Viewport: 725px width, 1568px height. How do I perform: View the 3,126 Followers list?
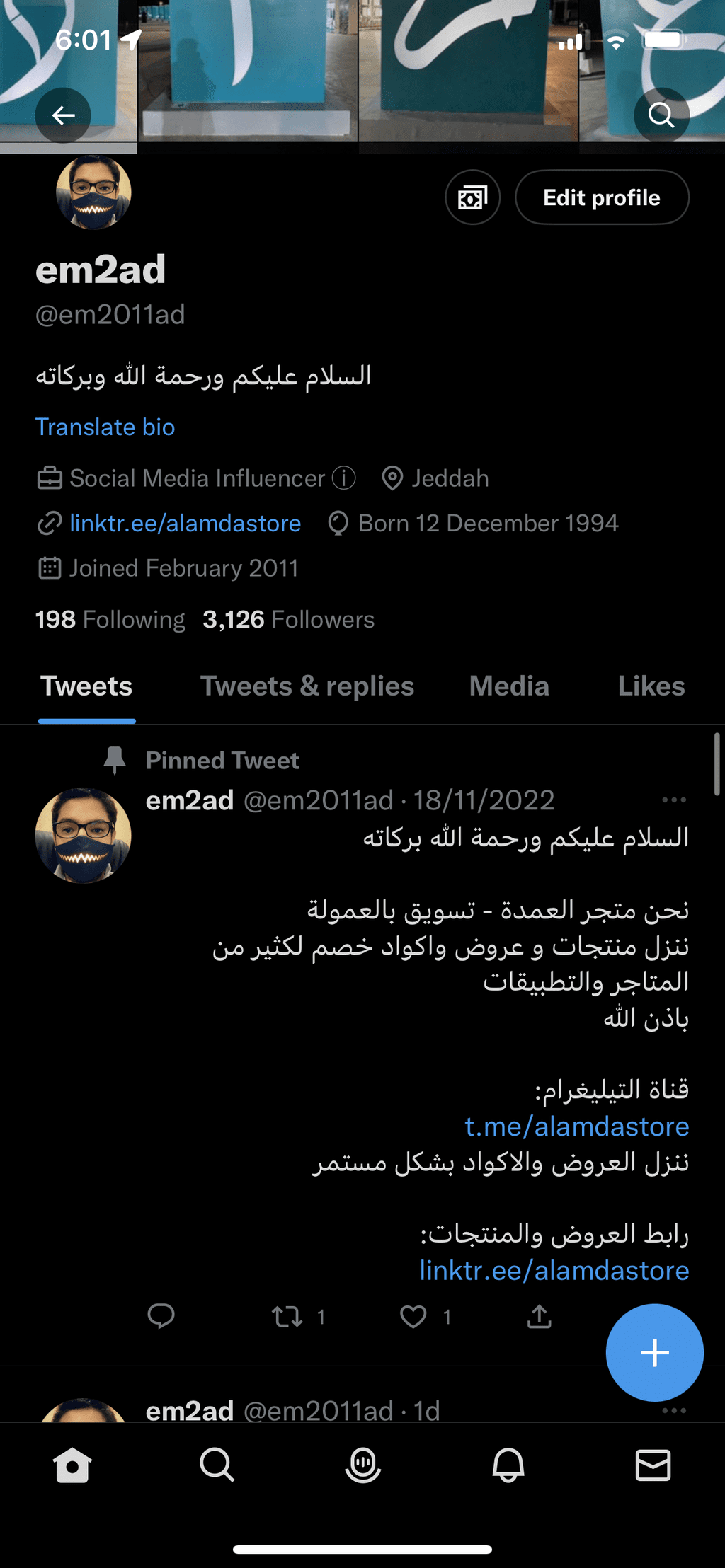288,620
